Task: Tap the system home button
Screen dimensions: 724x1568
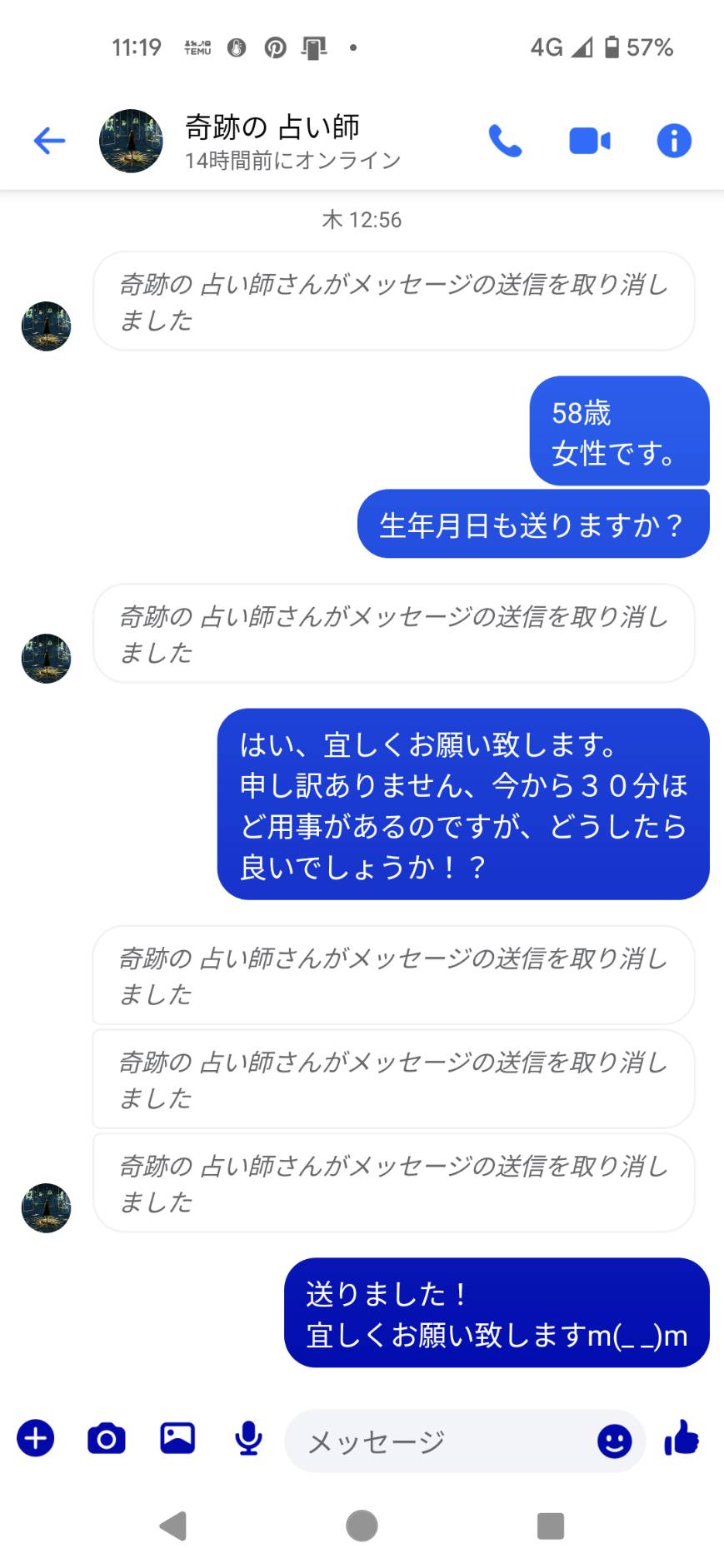Action: 362,1526
